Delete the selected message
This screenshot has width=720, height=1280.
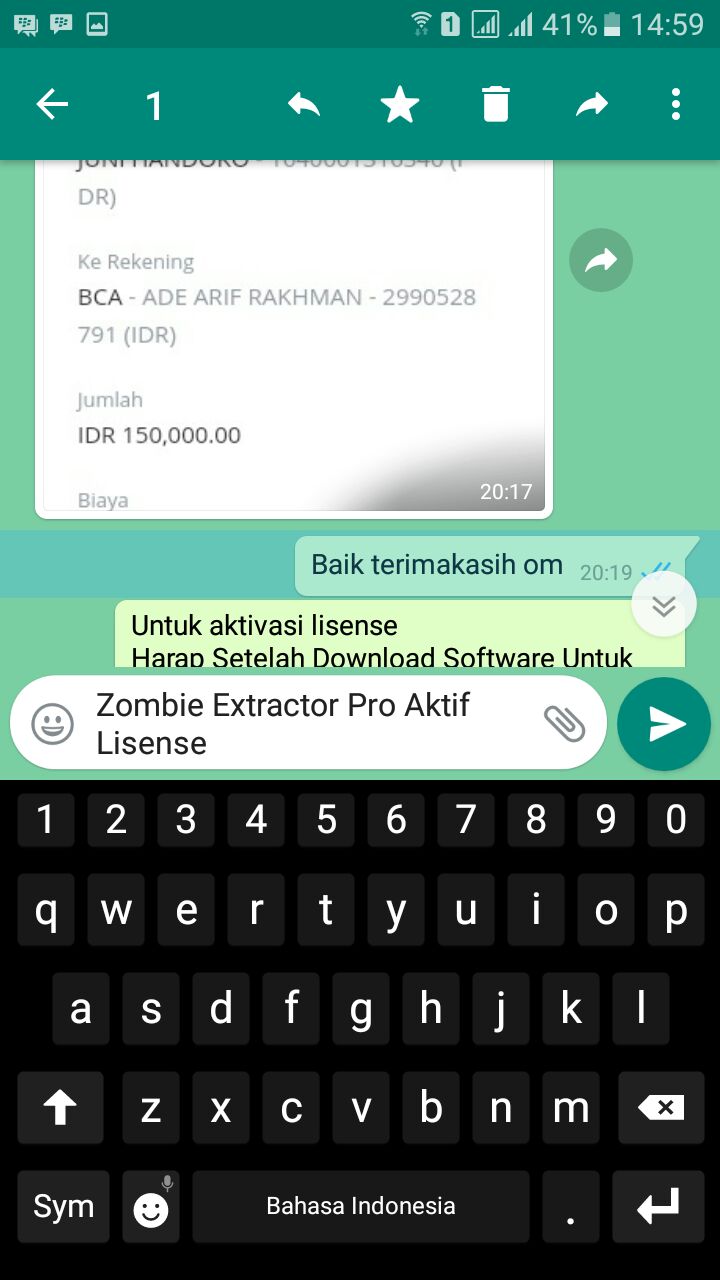click(496, 104)
